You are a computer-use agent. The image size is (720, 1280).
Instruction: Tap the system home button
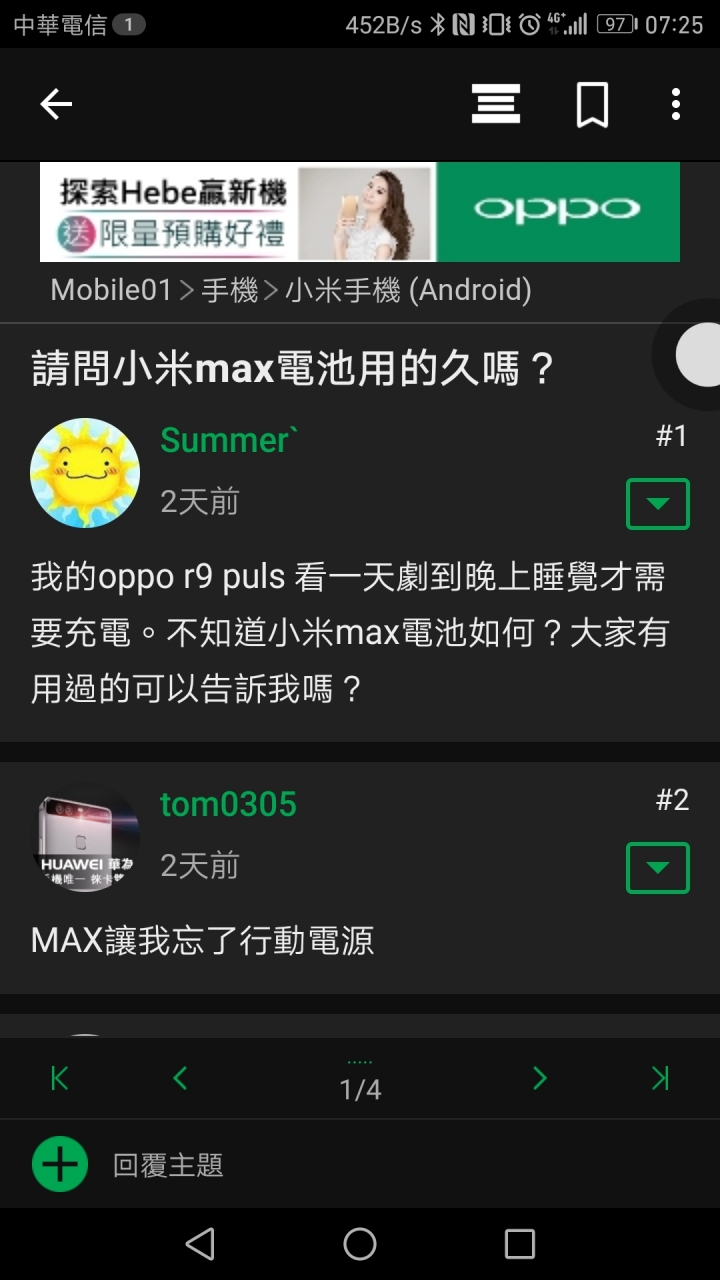[x=360, y=1244]
